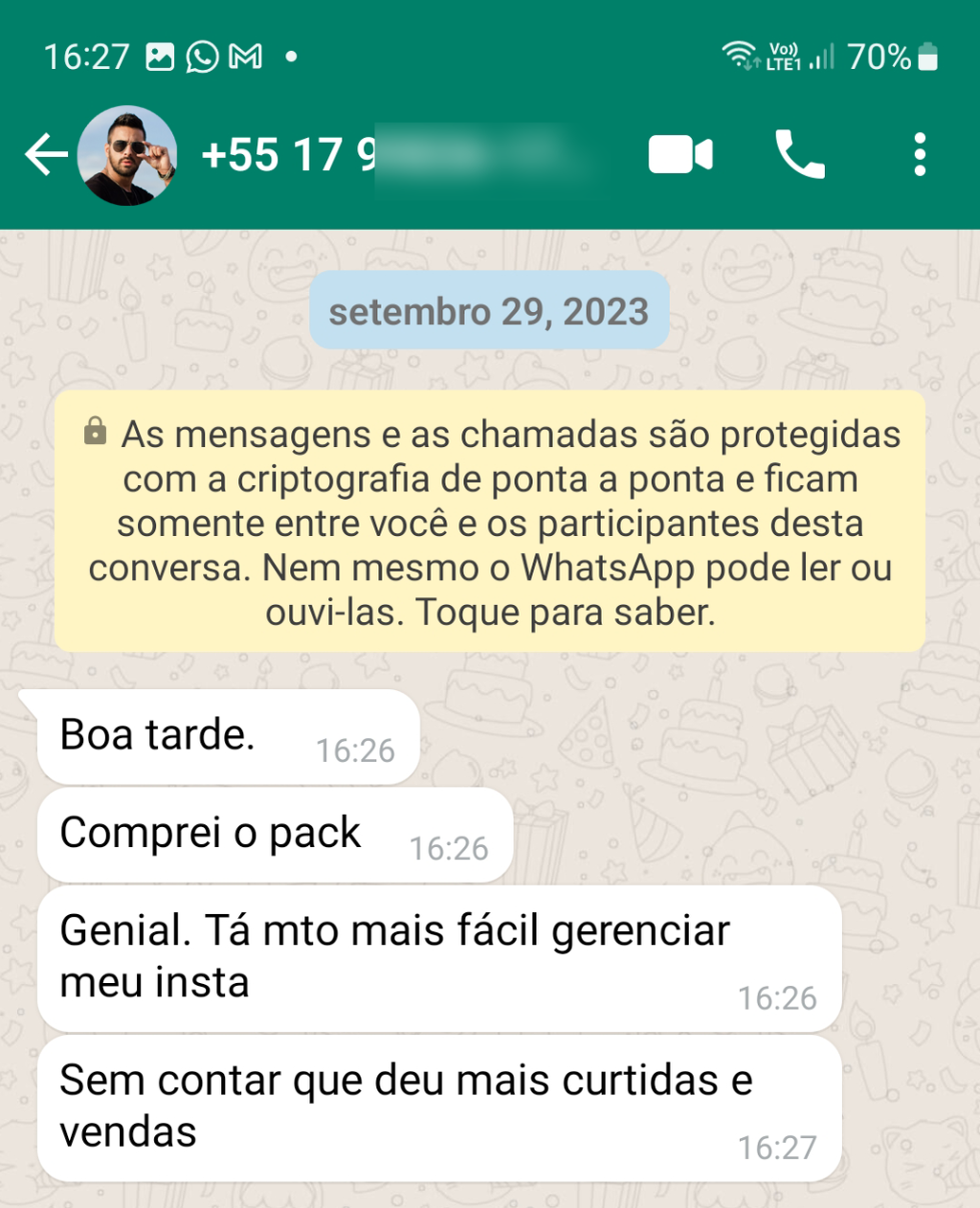Open contact info for +55 17 number
Image resolution: width=980 pixels, height=1208 pixels.
(383, 155)
